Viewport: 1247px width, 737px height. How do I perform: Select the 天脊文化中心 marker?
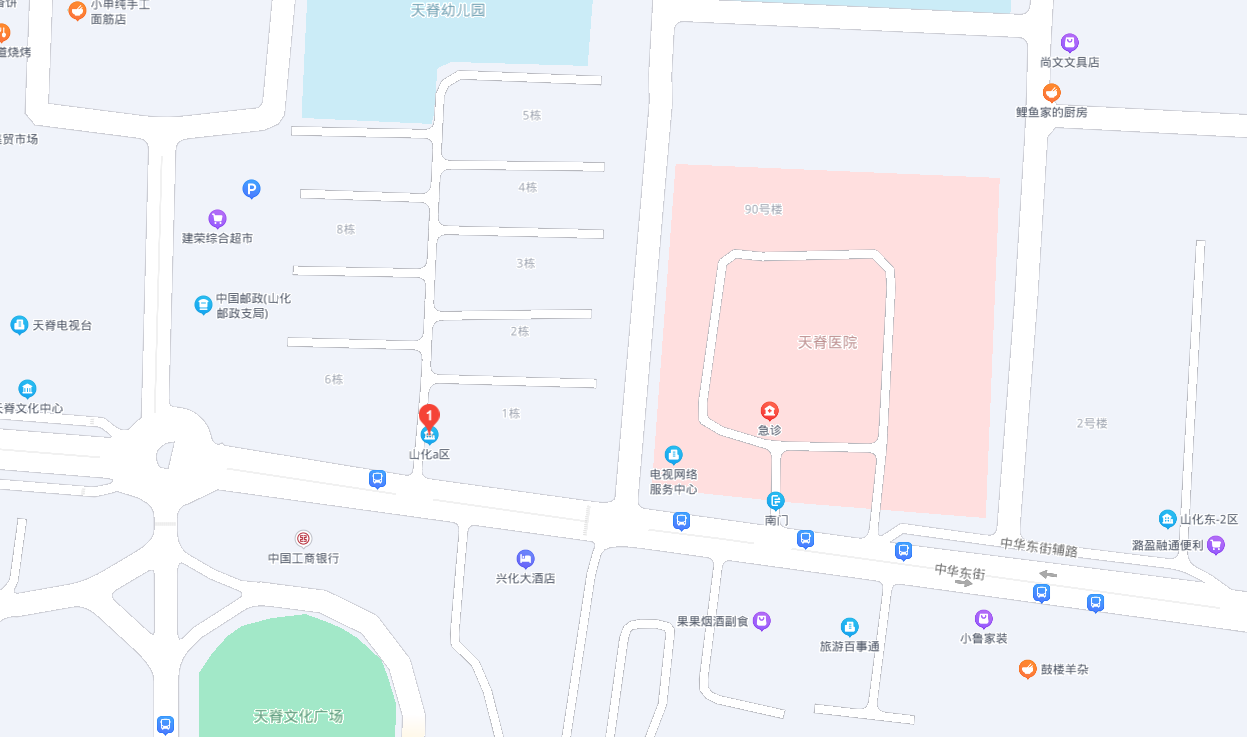28,389
